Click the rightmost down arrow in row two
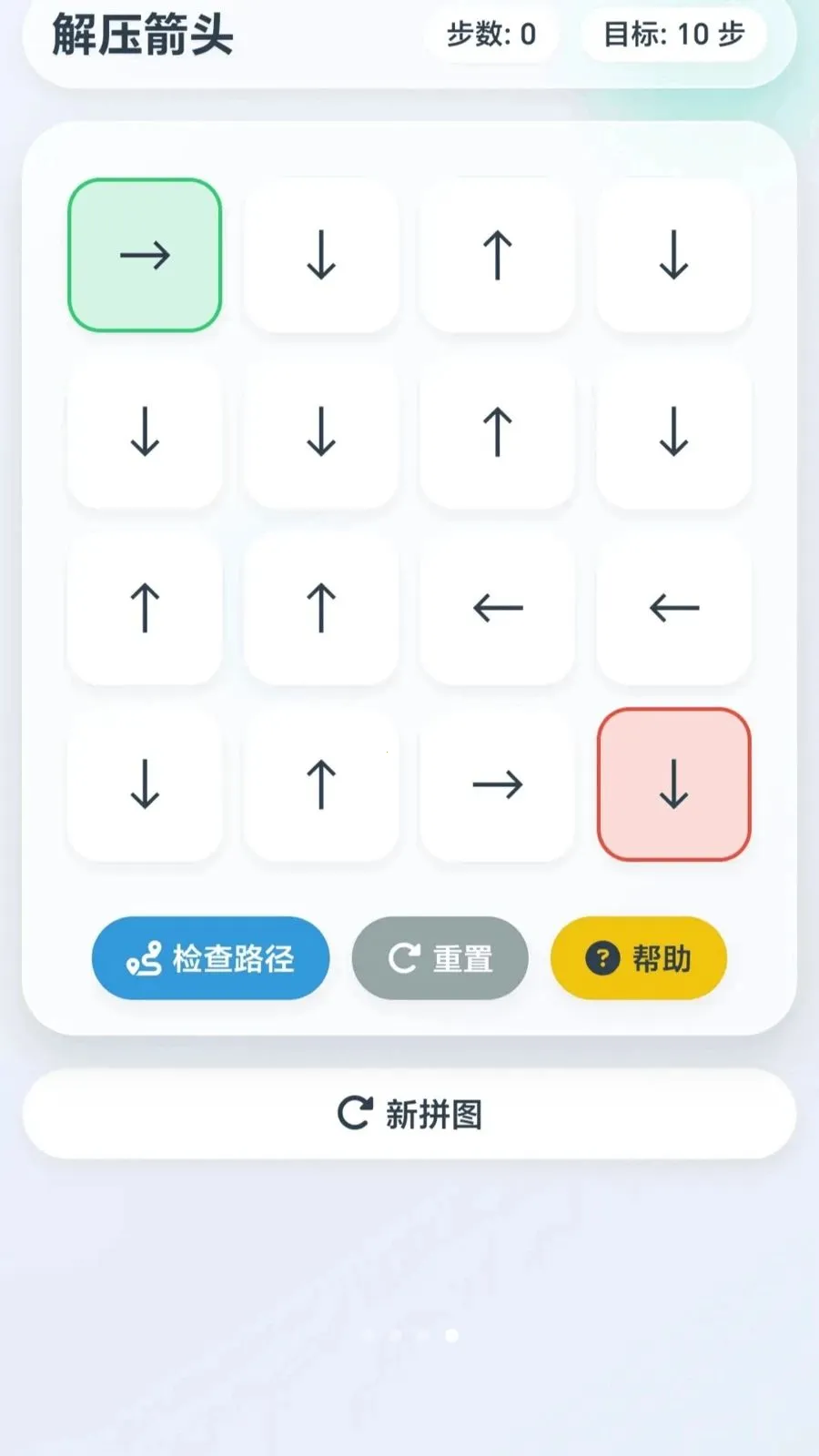 (x=672, y=432)
